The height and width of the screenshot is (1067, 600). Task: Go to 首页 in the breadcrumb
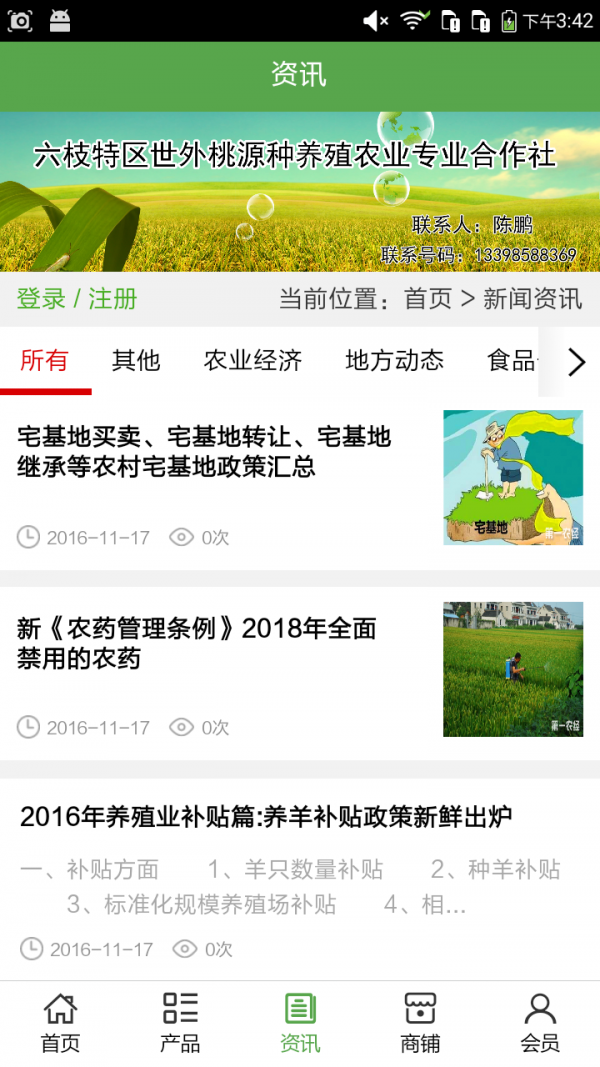tap(428, 299)
